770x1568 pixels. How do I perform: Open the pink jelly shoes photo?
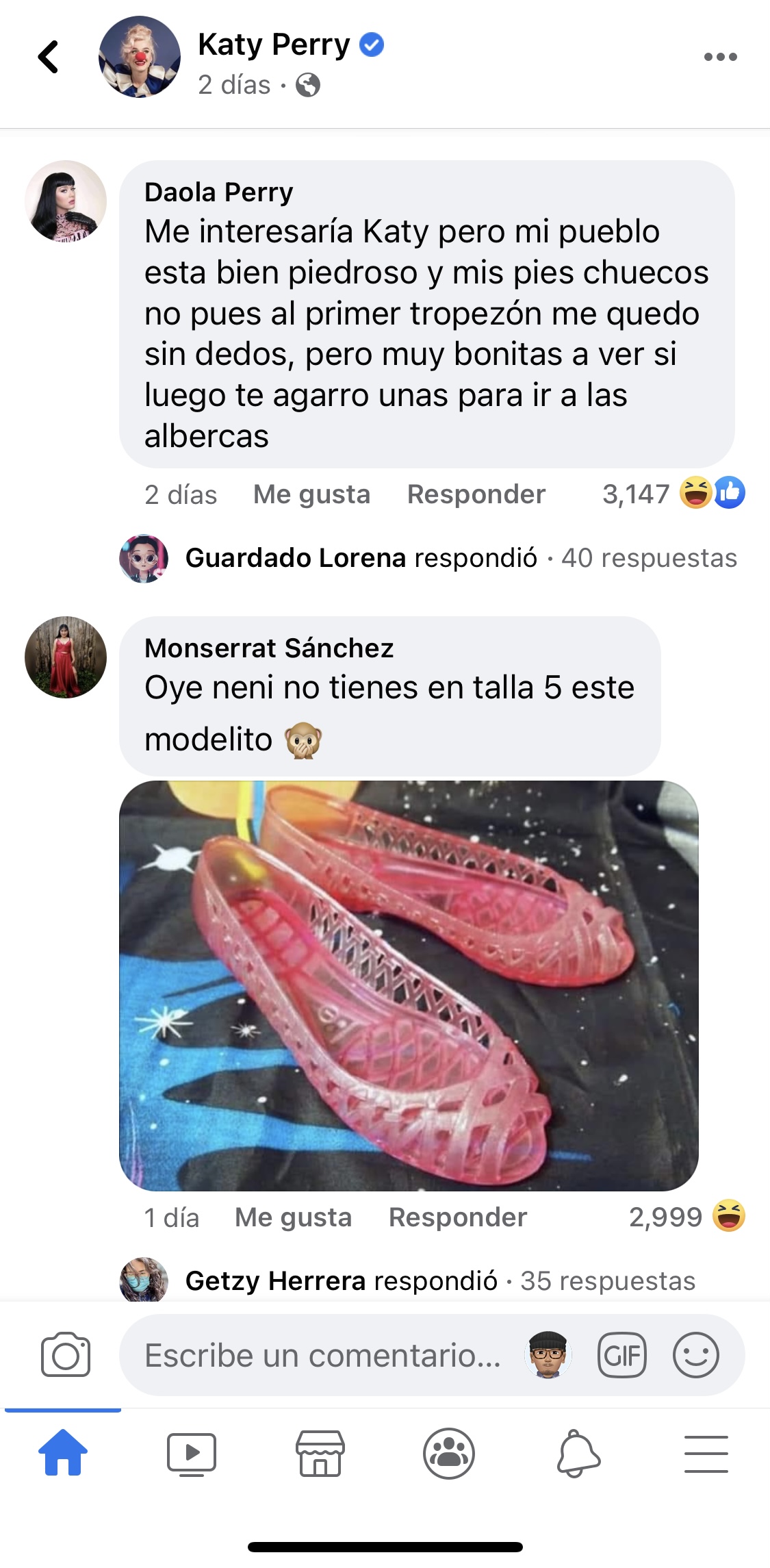pos(409,985)
